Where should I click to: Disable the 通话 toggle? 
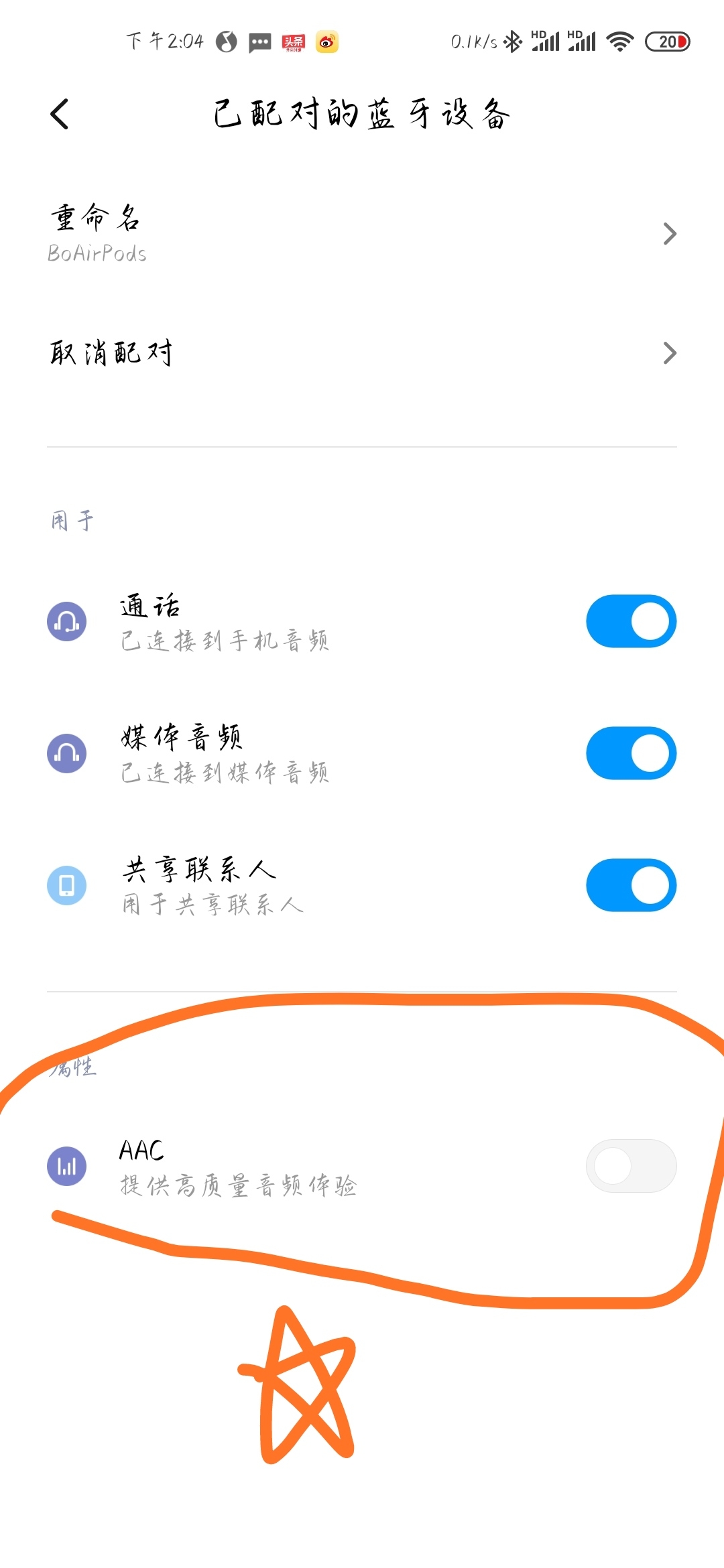630,620
